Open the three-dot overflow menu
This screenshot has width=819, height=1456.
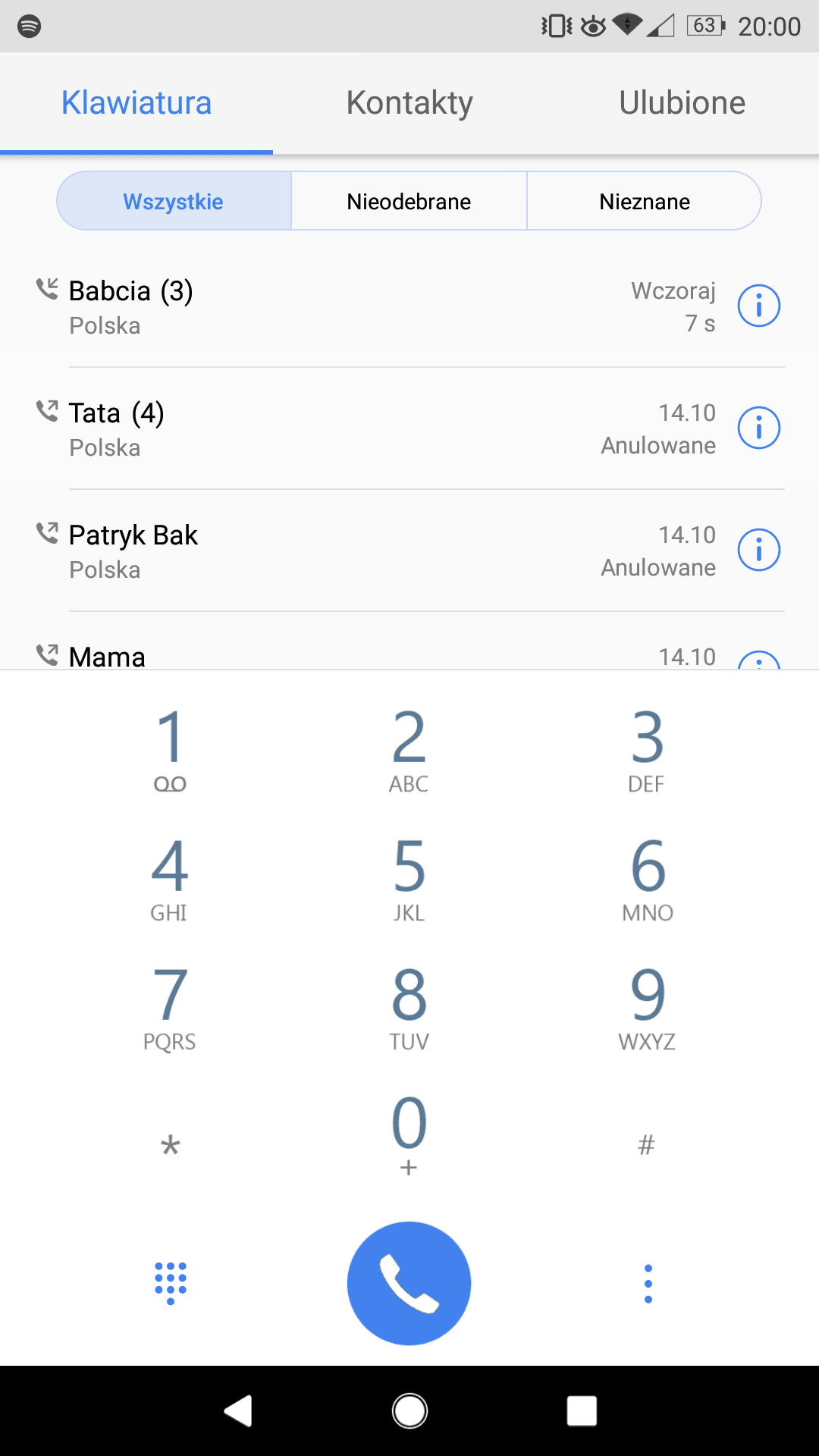(x=648, y=1283)
